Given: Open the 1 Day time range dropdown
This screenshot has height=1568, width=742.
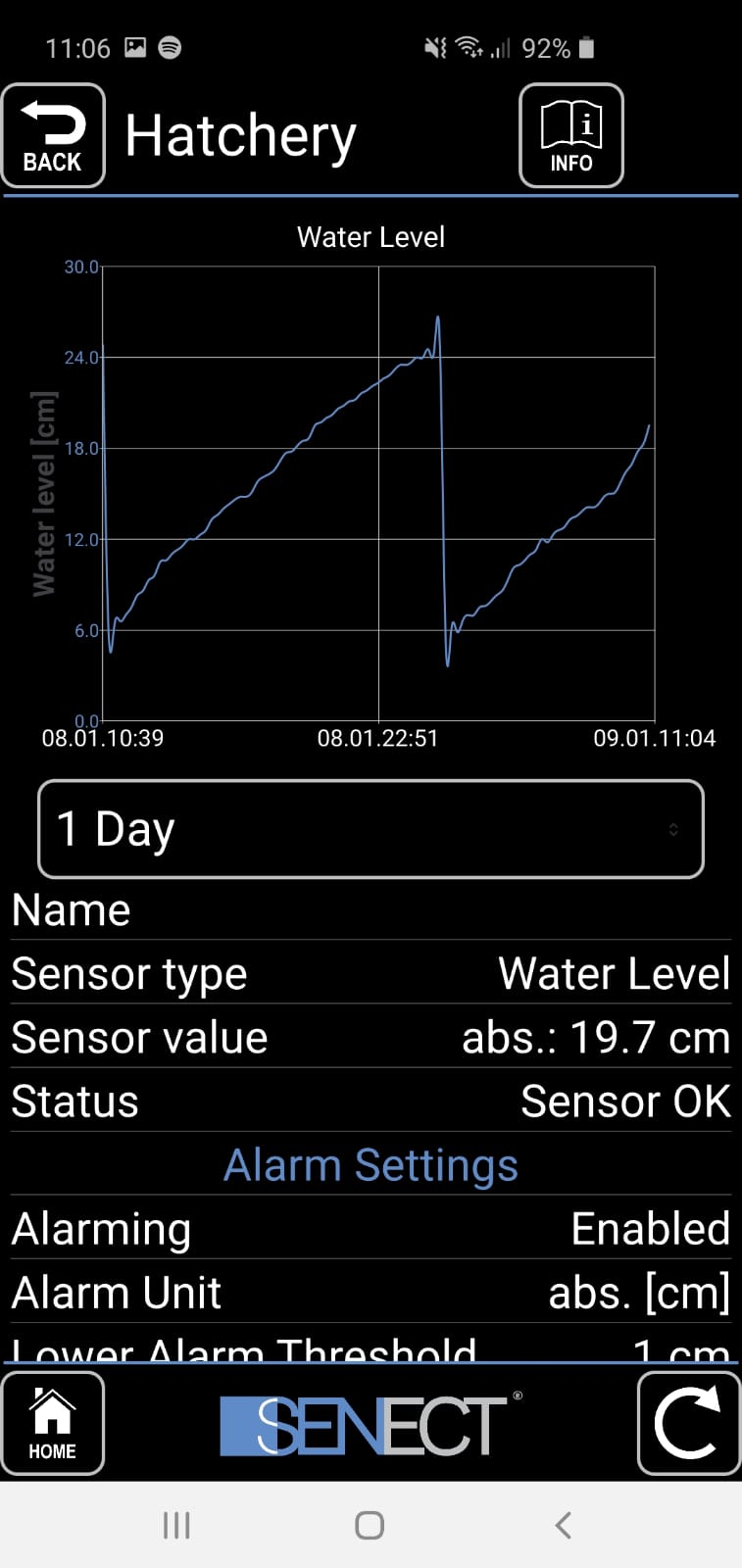Looking at the screenshot, I should point(371,829).
